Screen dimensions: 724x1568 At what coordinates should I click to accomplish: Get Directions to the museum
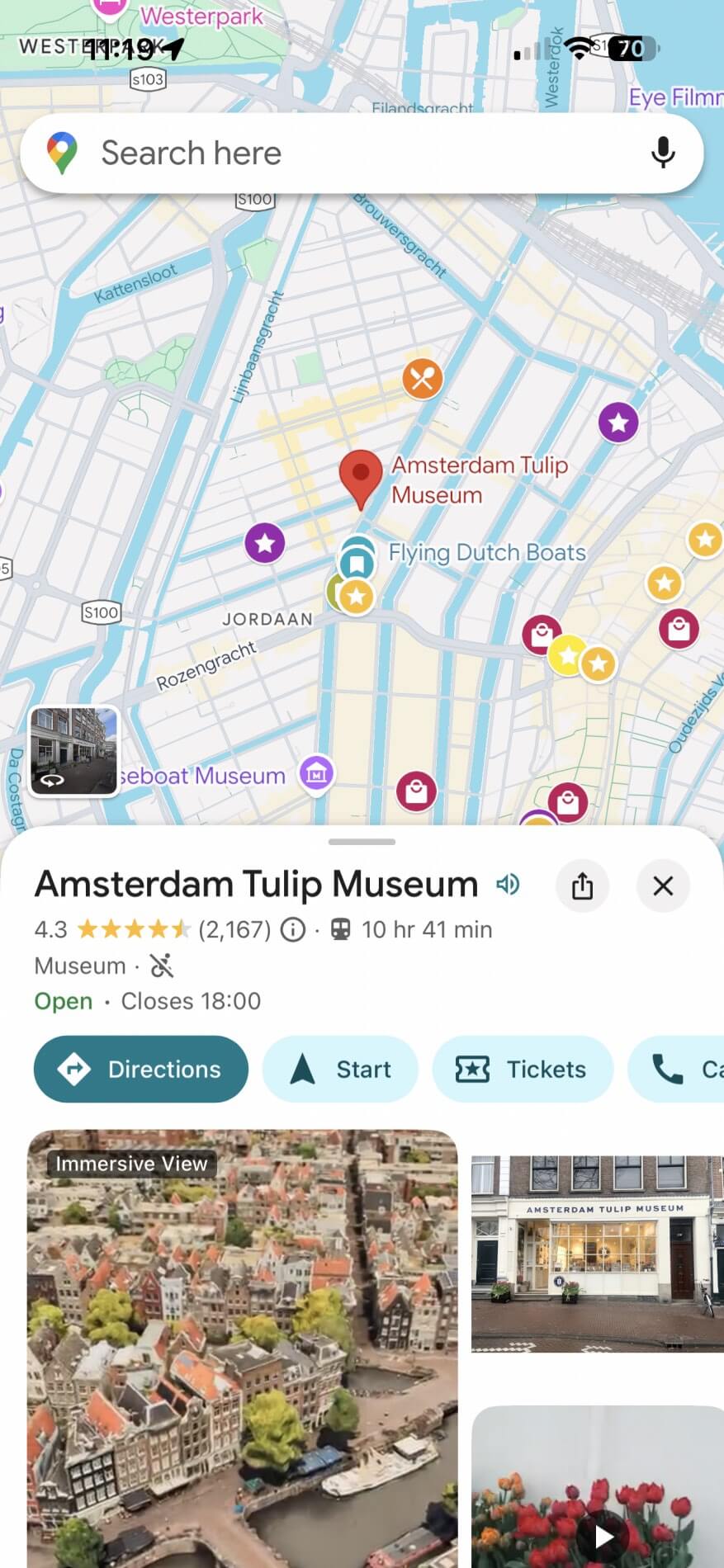(x=141, y=1070)
